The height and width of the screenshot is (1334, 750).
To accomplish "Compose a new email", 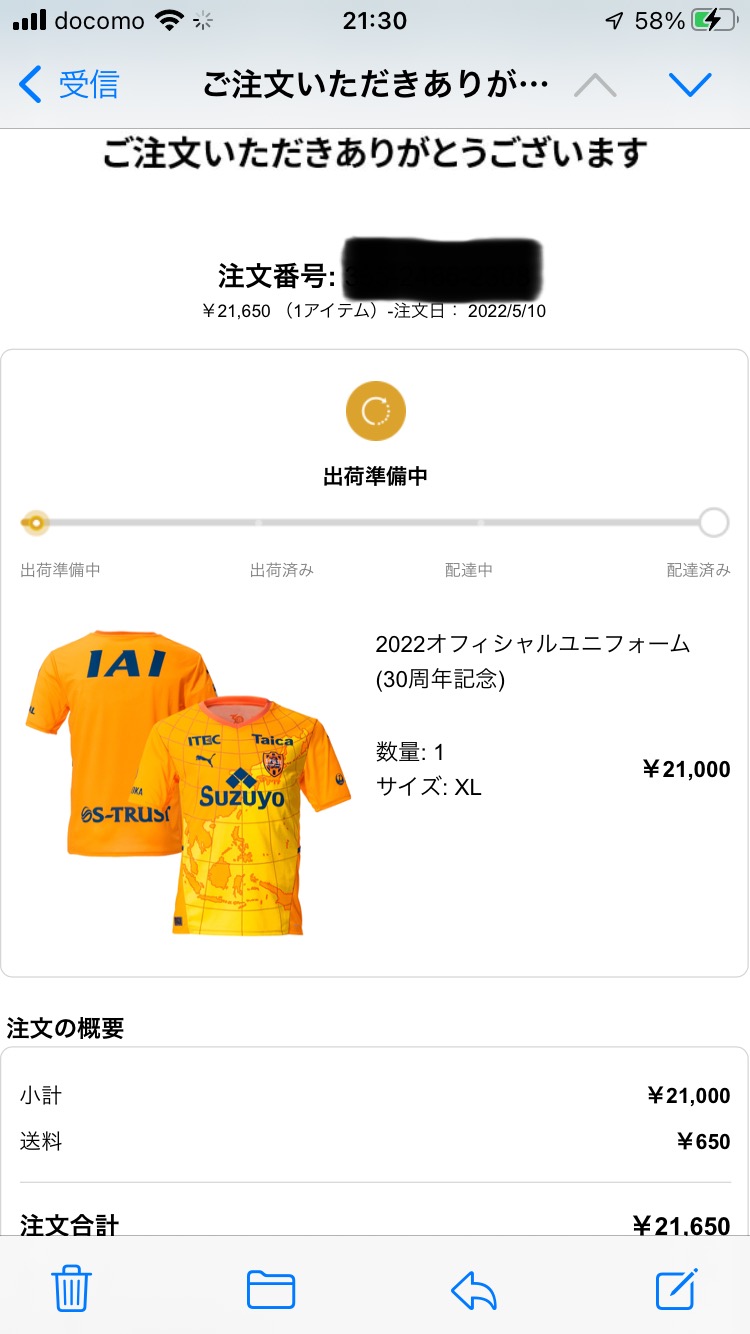I will [677, 1288].
